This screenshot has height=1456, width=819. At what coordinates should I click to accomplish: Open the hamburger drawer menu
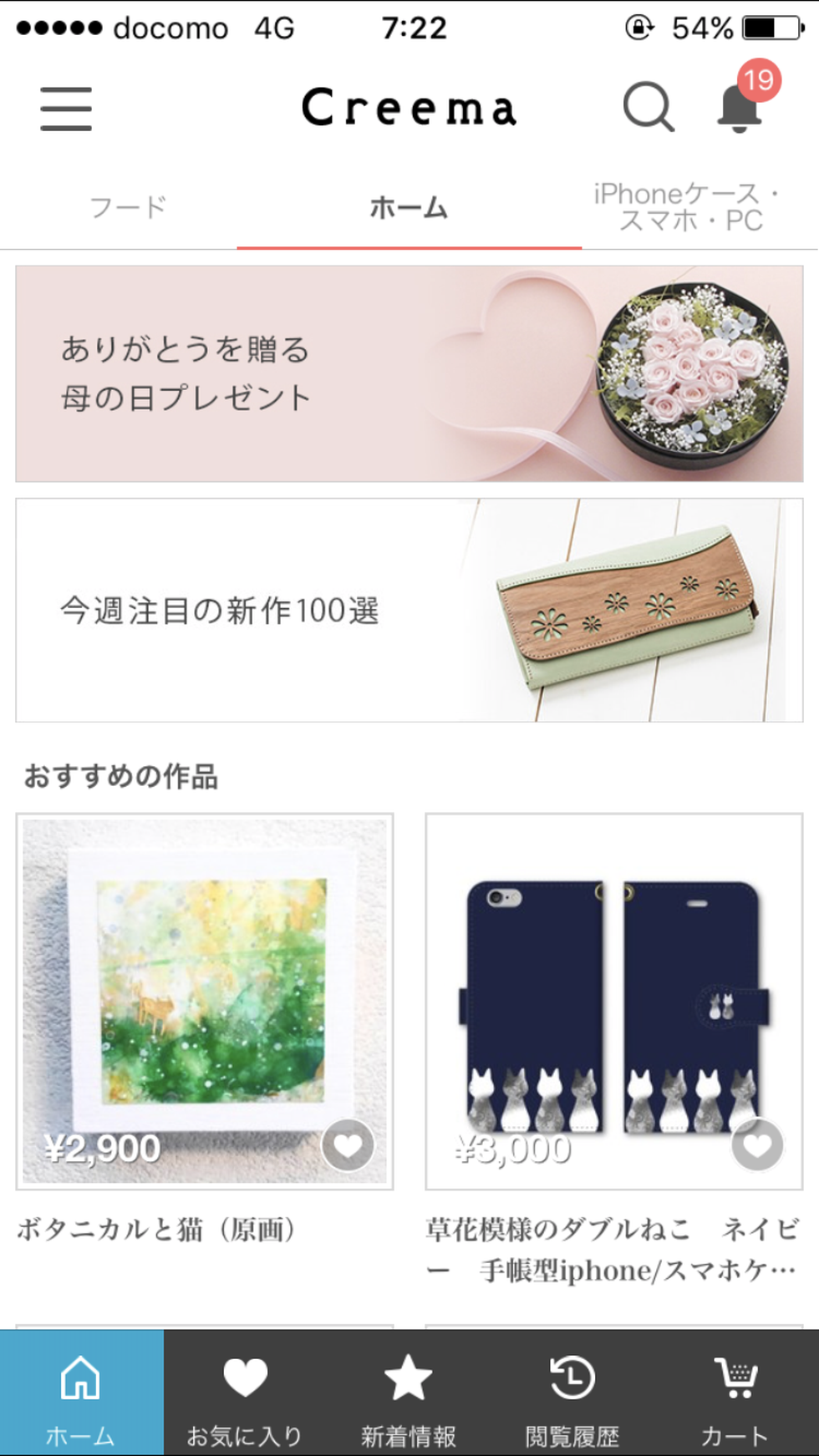click(66, 109)
